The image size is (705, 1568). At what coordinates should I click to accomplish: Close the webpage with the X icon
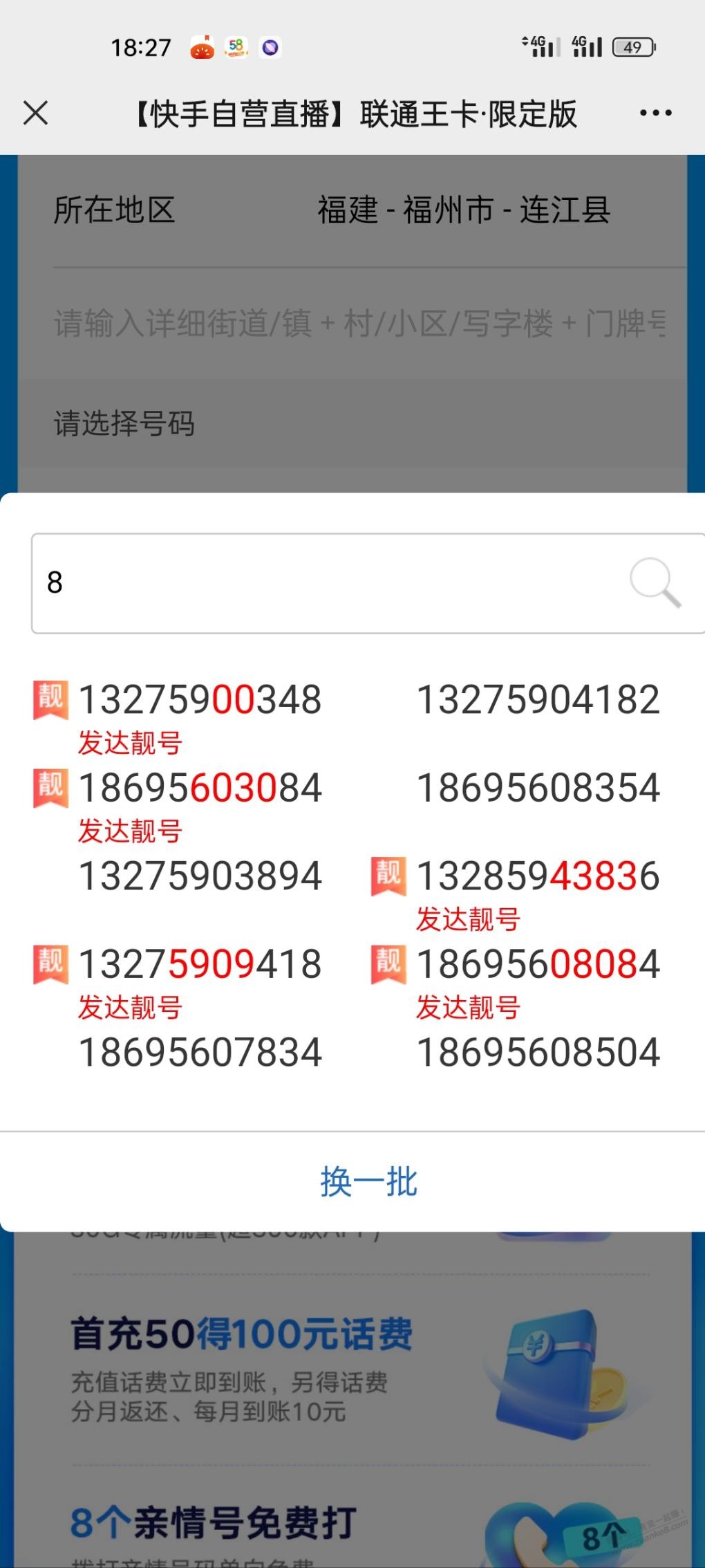pos(35,113)
